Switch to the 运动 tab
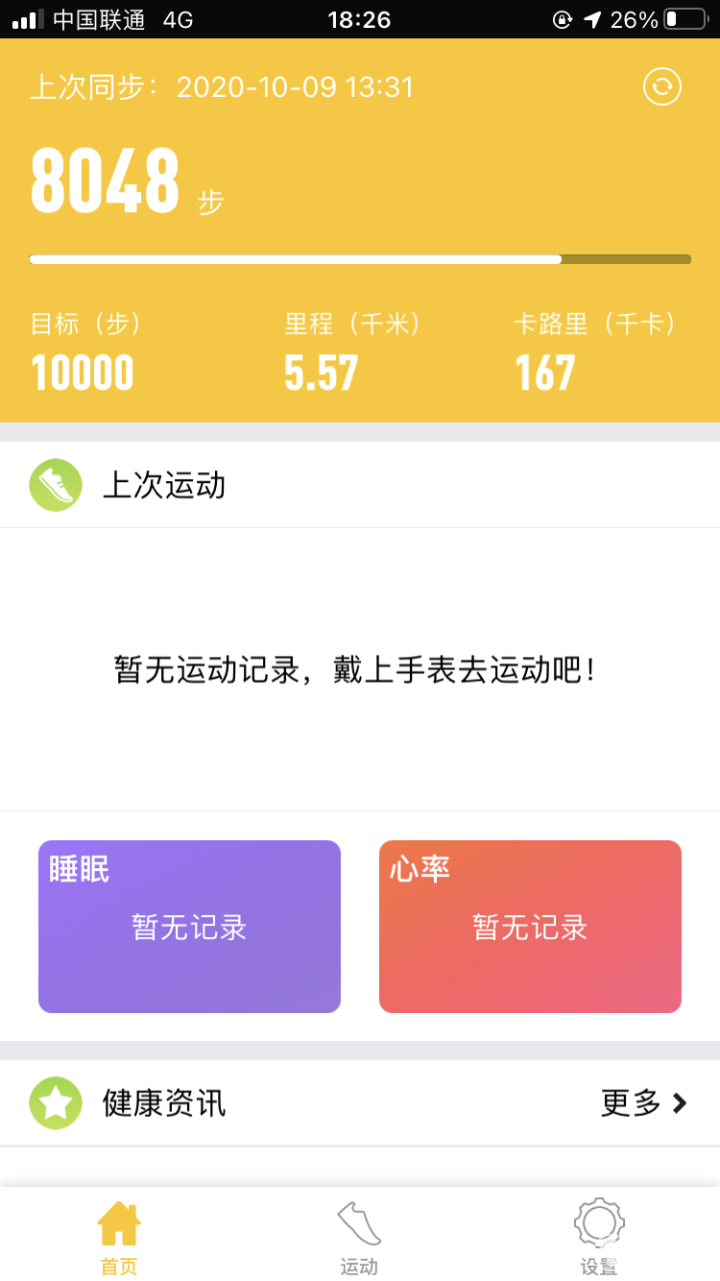The width and height of the screenshot is (720, 1281). coord(359,1239)
